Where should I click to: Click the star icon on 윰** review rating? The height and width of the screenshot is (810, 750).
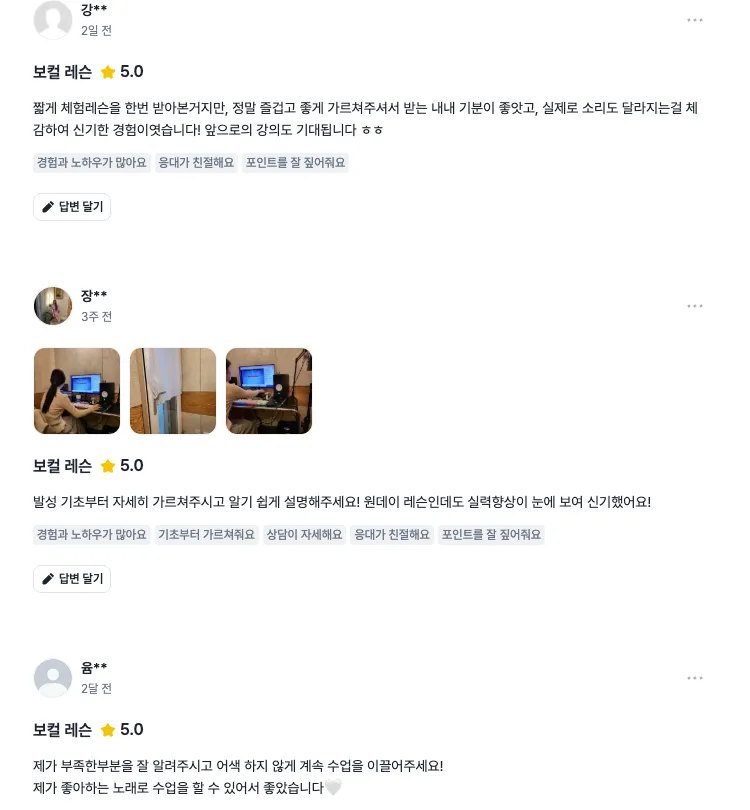tap(108, 730)
